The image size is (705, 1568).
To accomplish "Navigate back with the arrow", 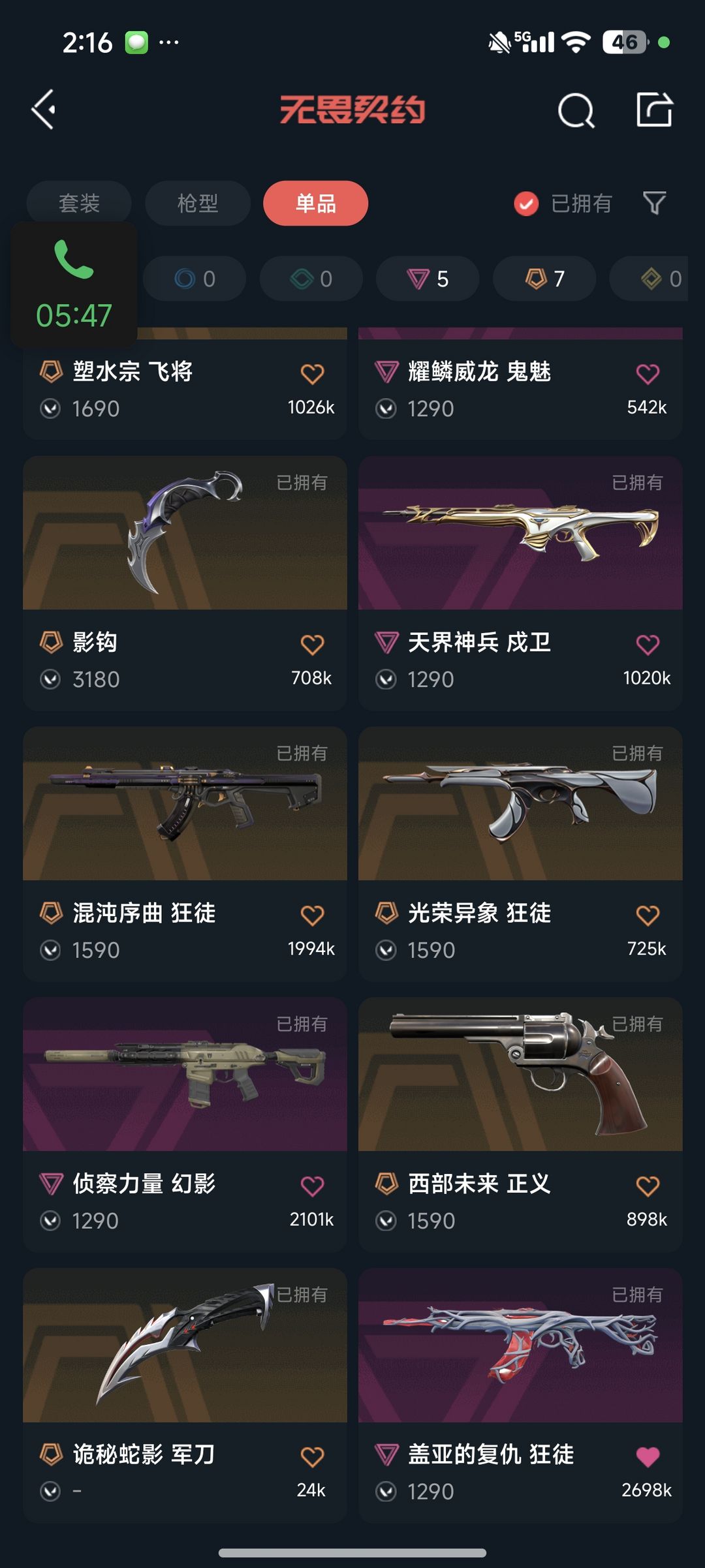I will tap(43, 109).
